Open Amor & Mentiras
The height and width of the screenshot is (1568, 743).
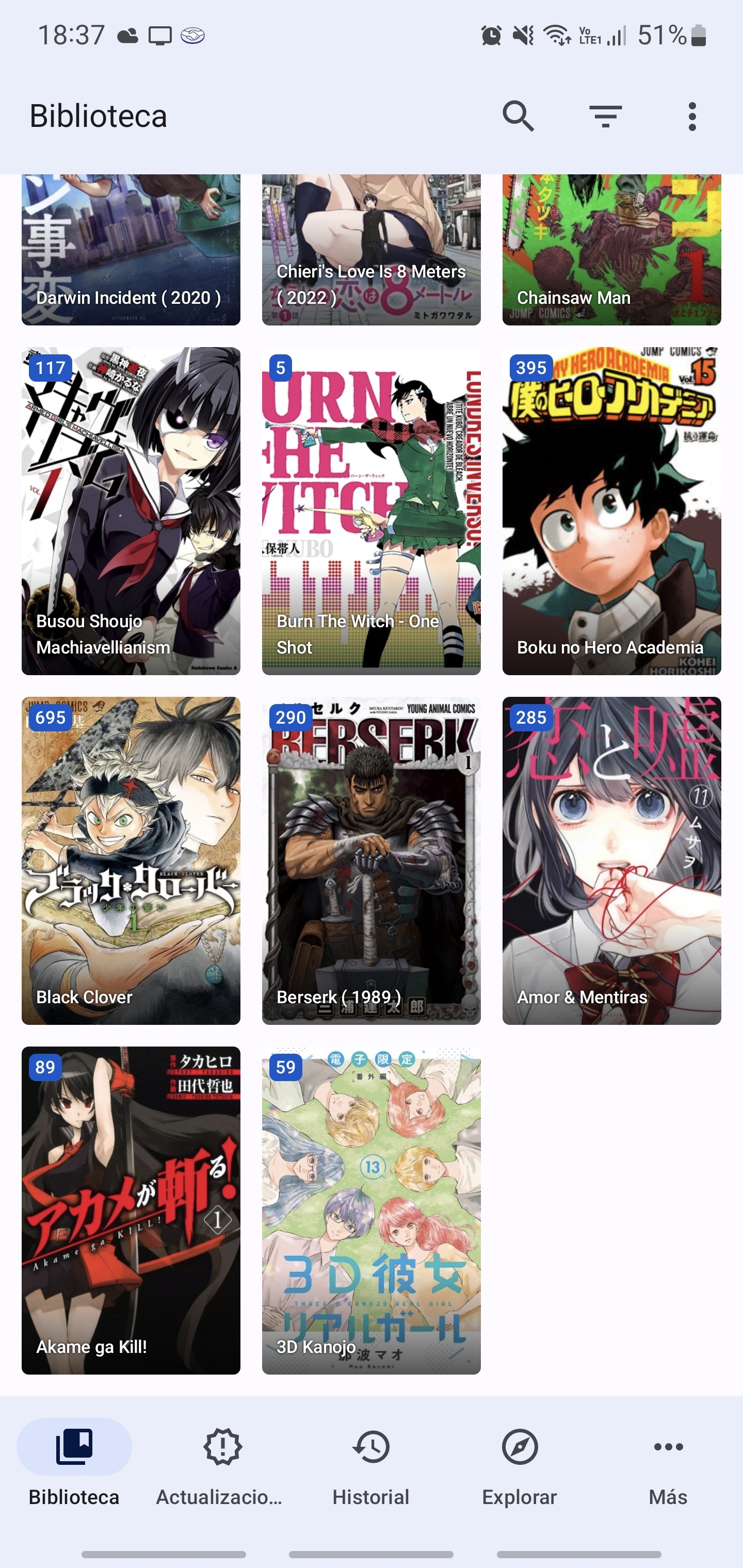(x=611, y=861)
